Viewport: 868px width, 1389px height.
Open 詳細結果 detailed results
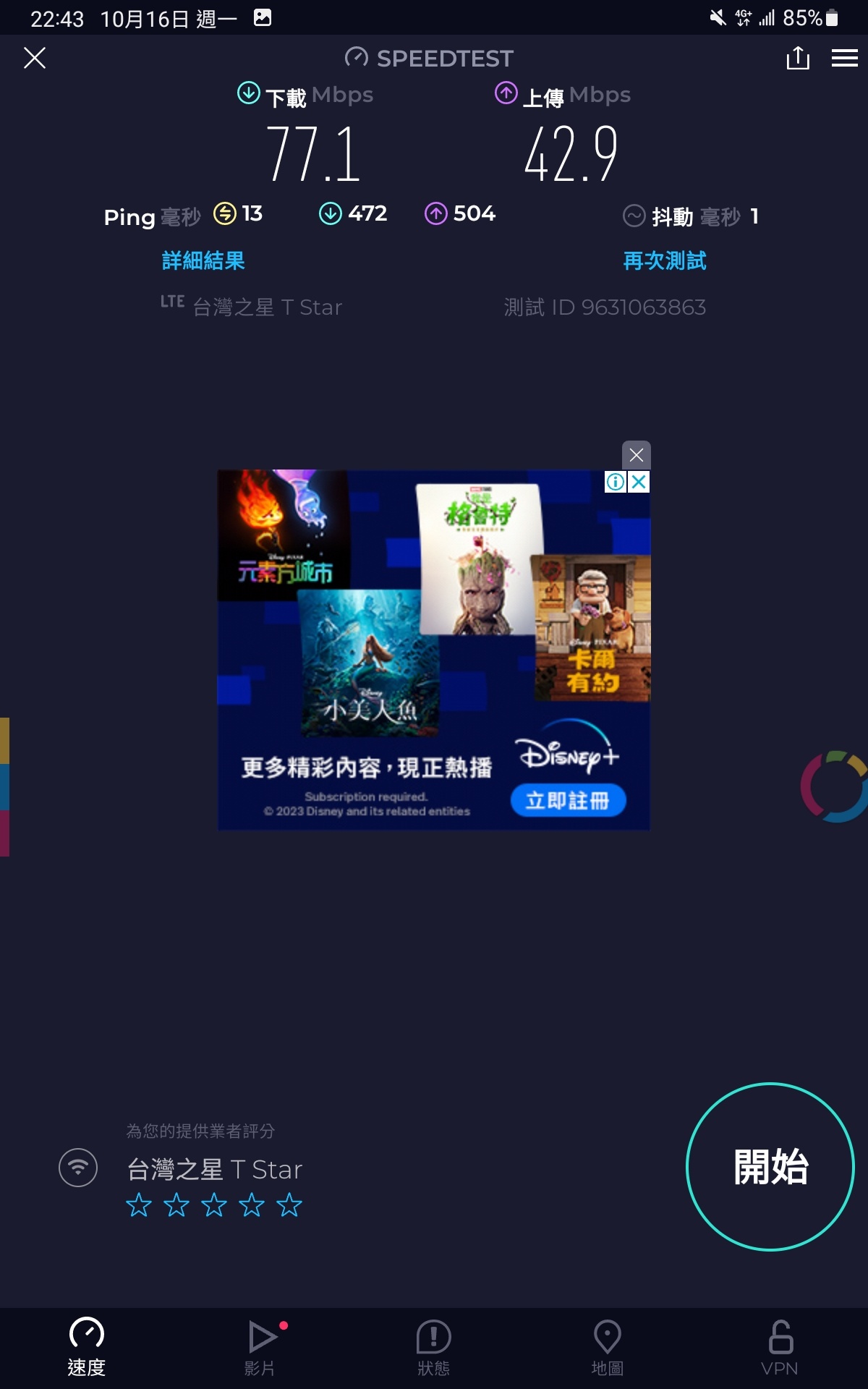pyautogui.click(x=203, y=260)
